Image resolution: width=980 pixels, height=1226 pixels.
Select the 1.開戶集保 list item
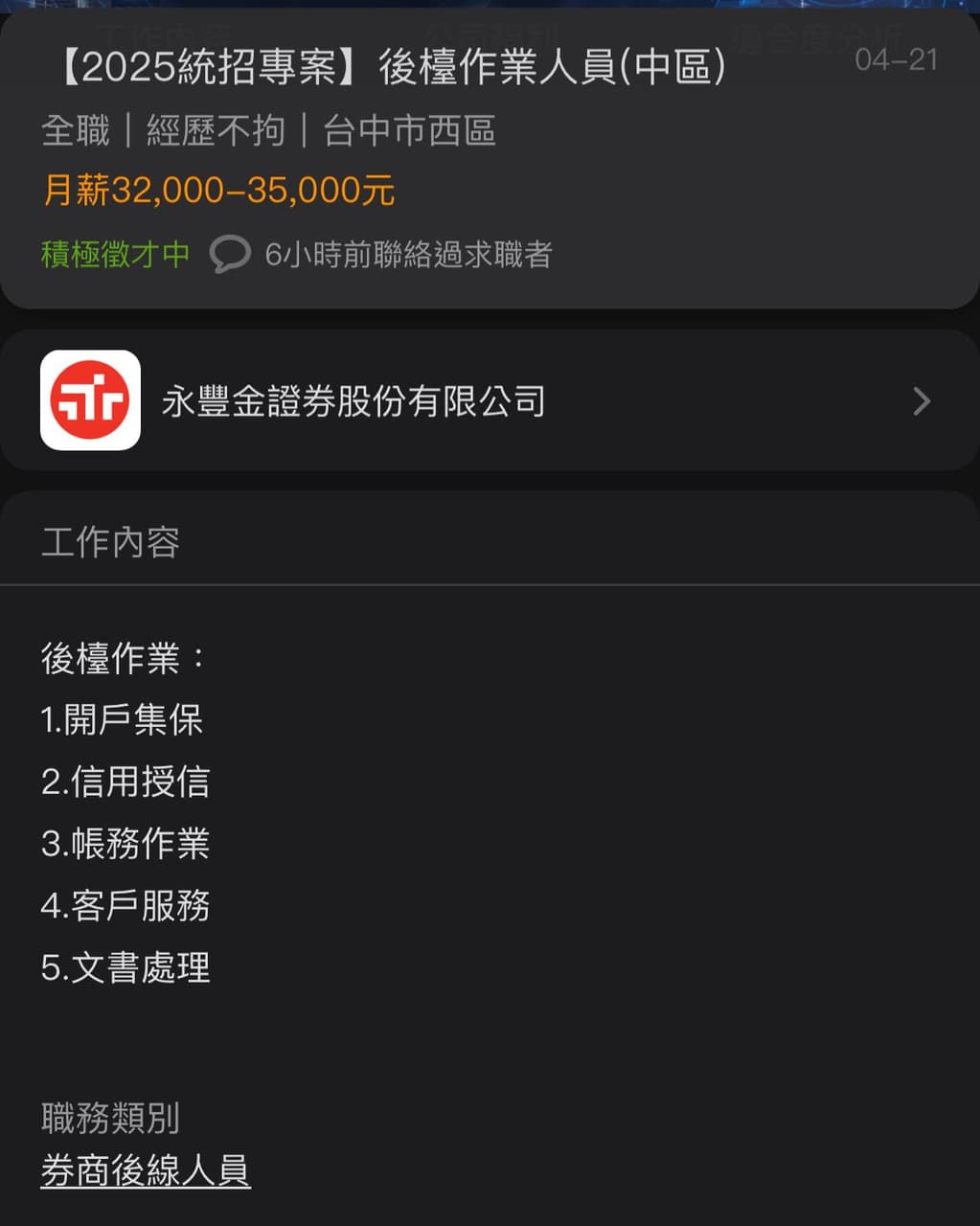tap(122, 720)
